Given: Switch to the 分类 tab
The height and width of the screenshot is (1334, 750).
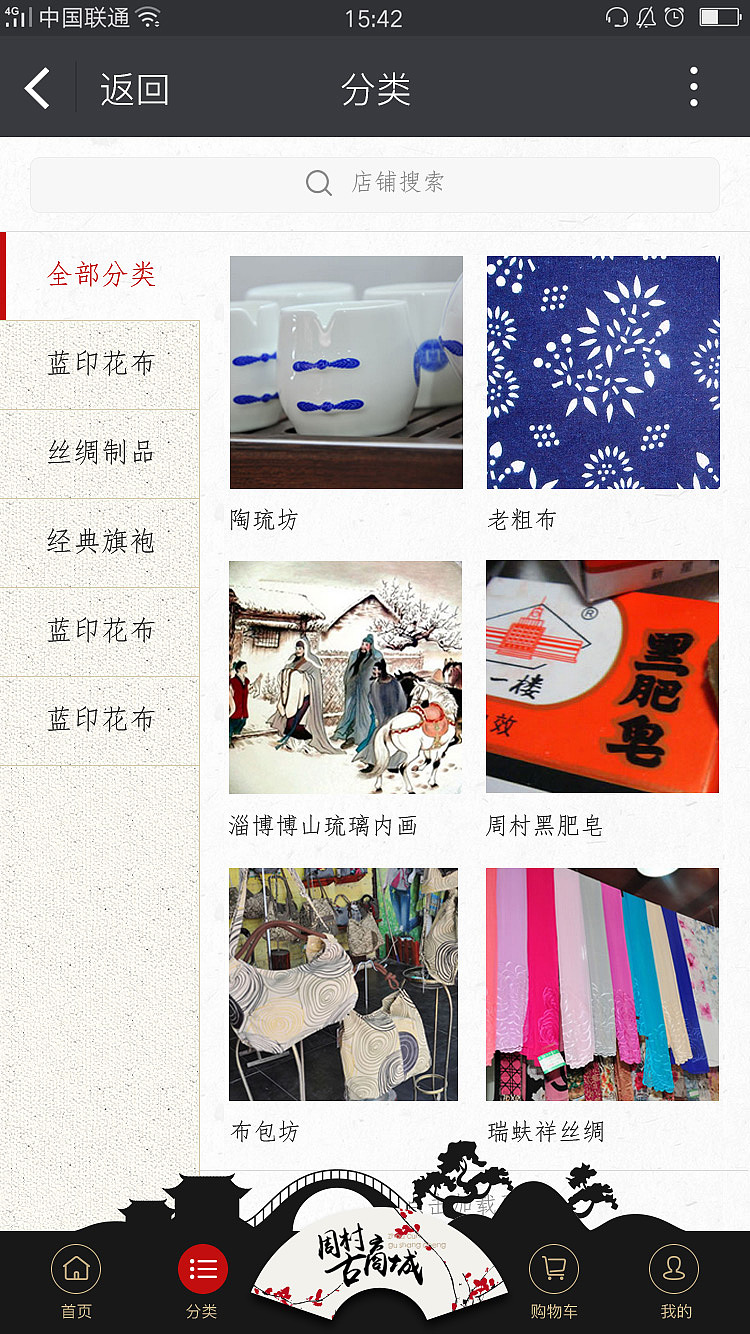Looking at the screenshot, I should point(202,1281).
